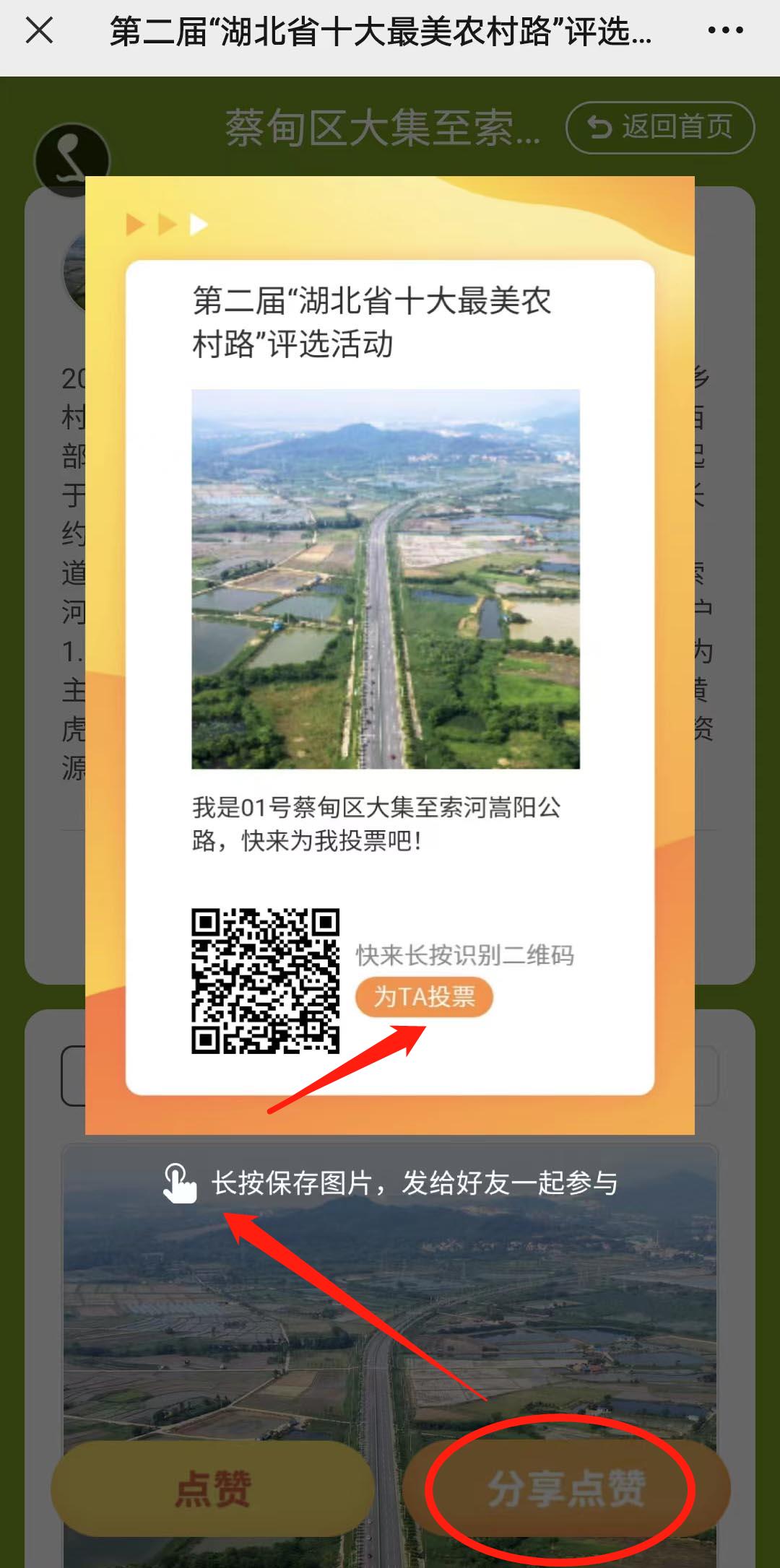Tap the 分享点赞 button

click(x=566, y=1489)
